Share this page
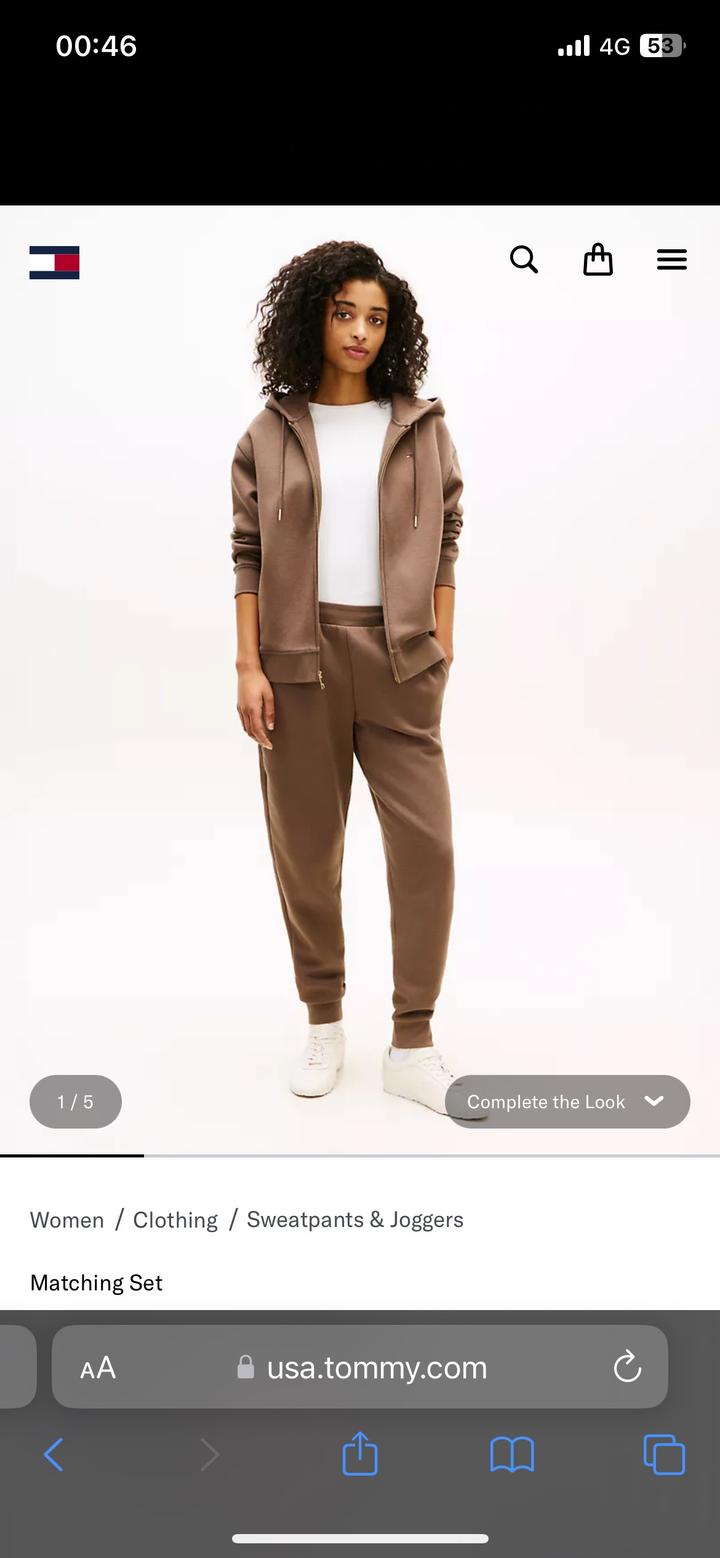This screenshot has height=1558, width=720. 360,1454
